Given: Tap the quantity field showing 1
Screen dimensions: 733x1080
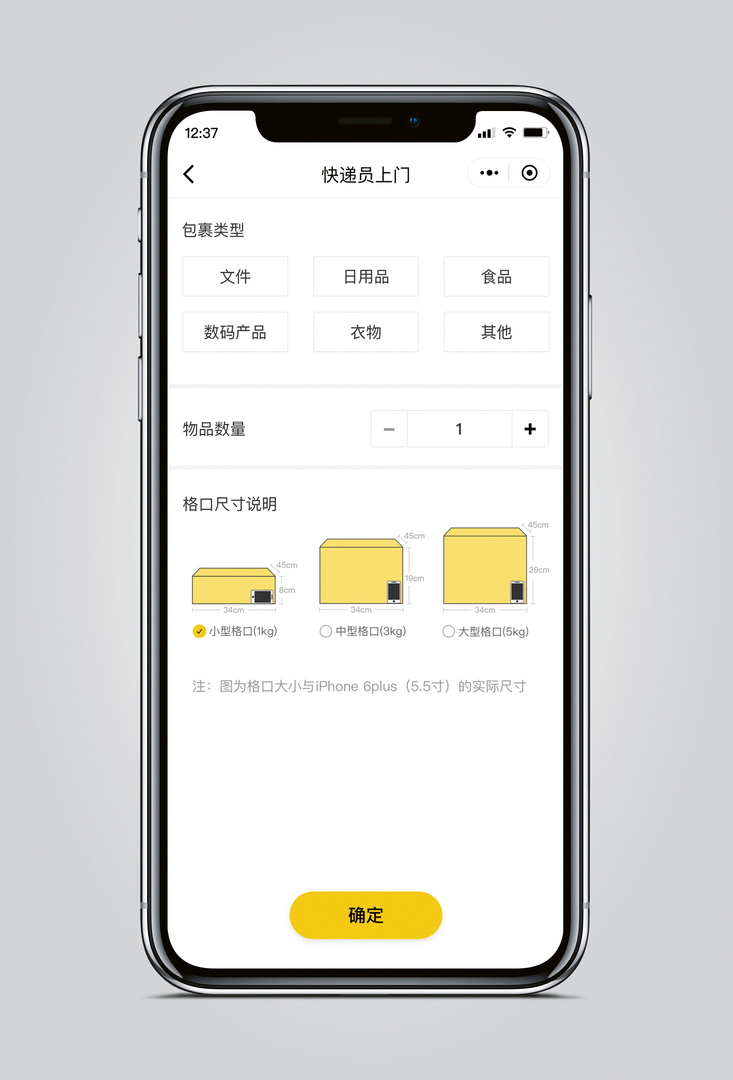Looking at the screenshot, I should coord(459,429).
